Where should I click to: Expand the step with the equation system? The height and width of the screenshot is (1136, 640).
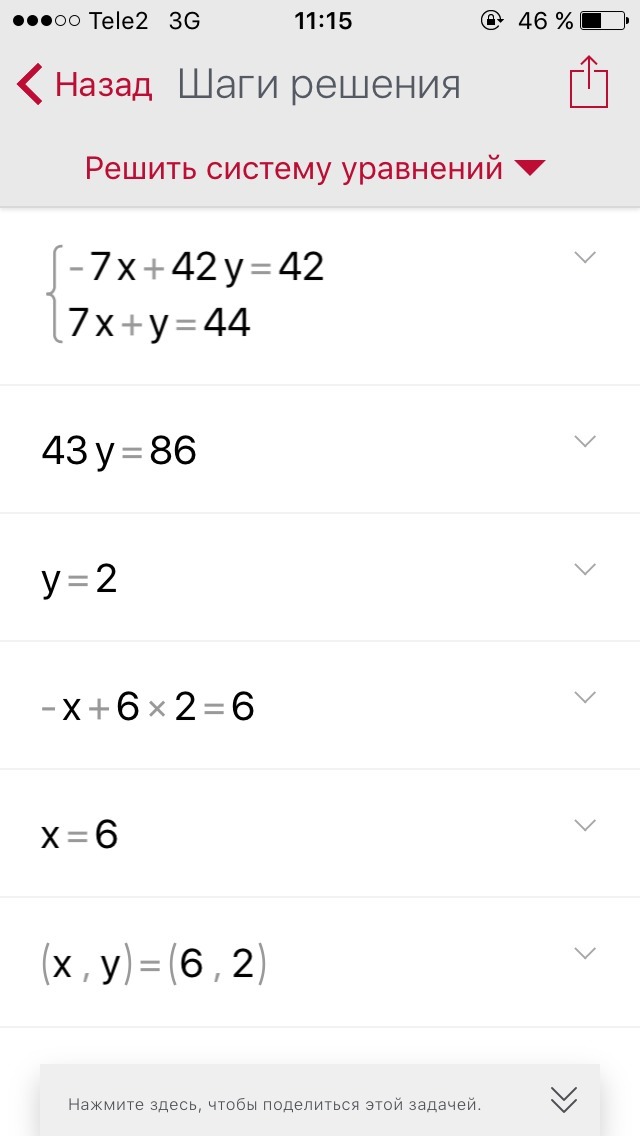click(x=585, y=258)
